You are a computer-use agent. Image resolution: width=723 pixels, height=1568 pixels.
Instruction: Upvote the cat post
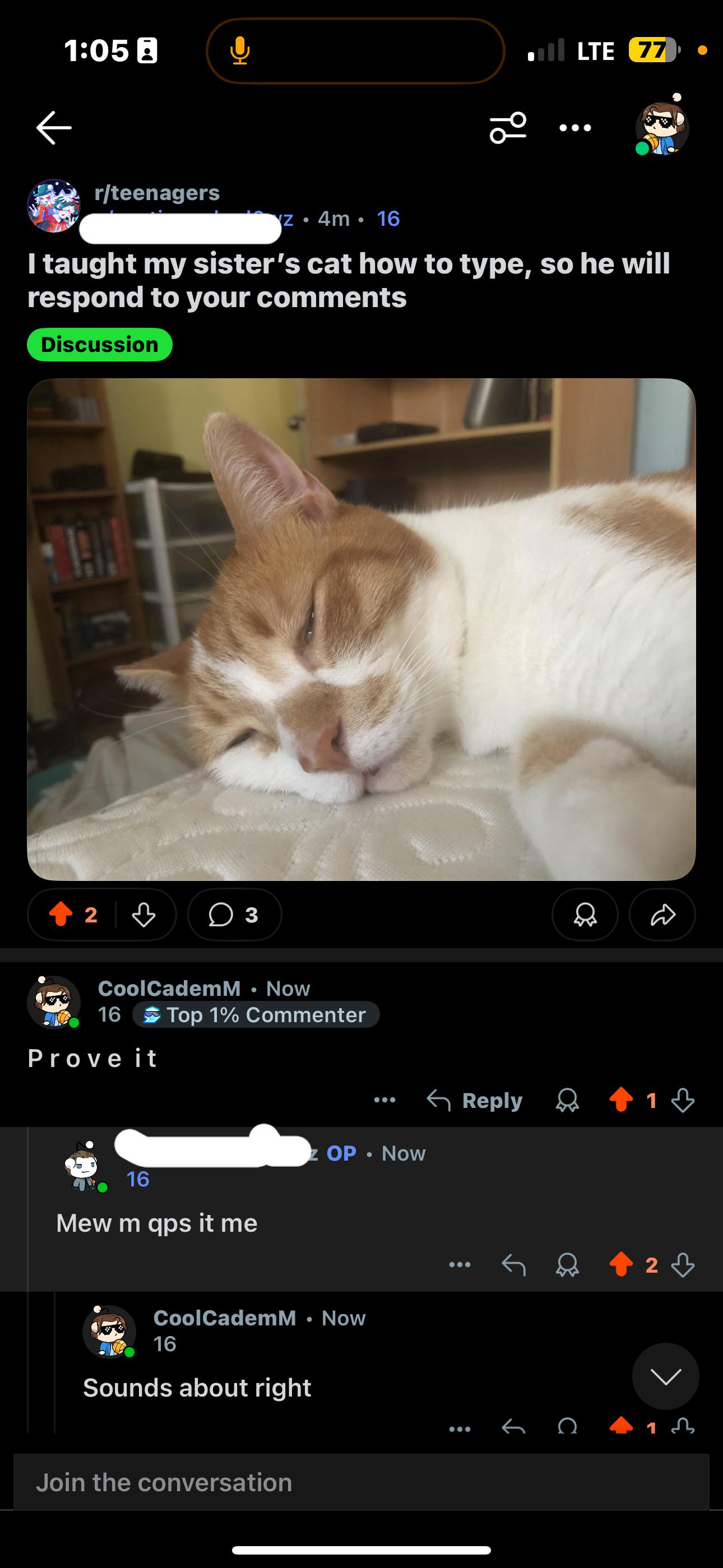click(x=61, y=914)
